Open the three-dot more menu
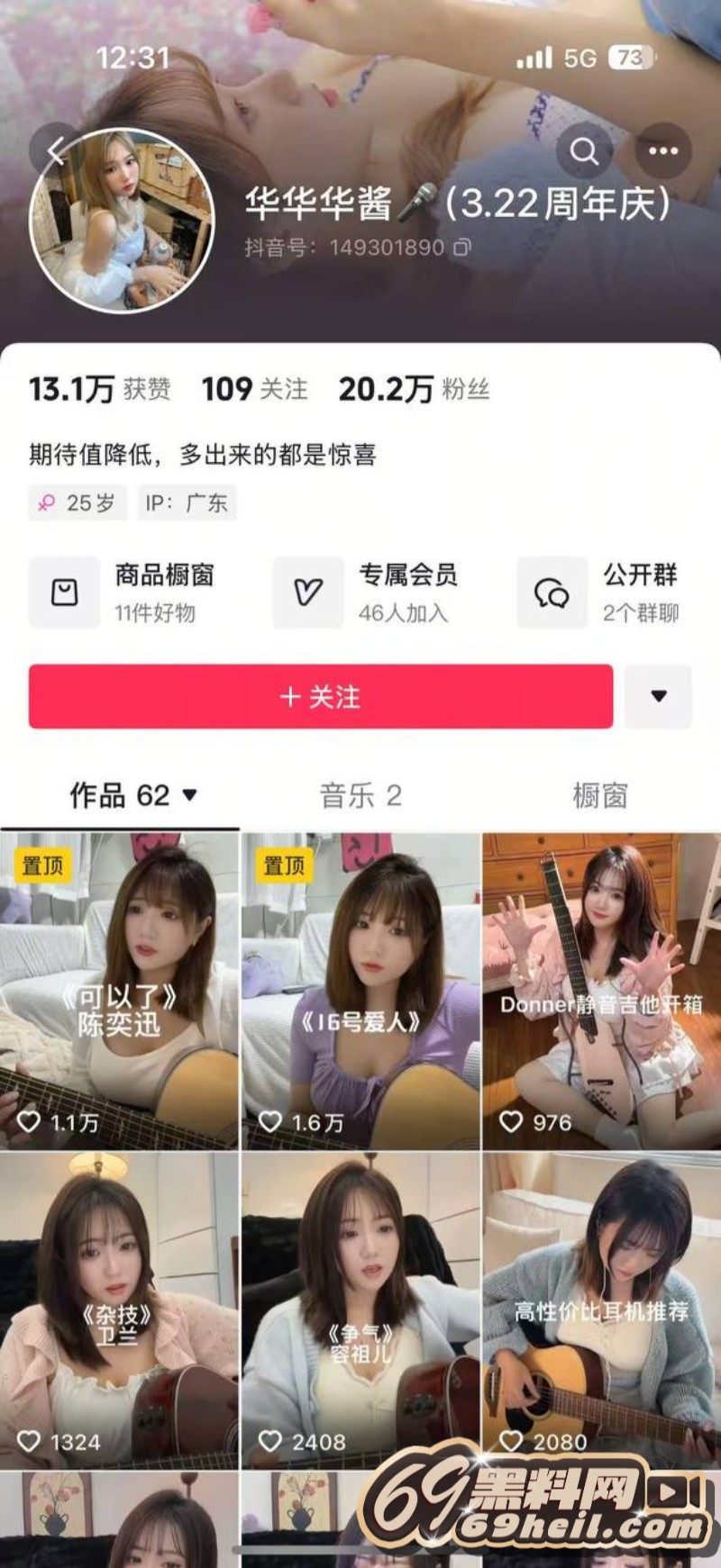The width and height of the screenshot is (721, 1568). (663, 150)
